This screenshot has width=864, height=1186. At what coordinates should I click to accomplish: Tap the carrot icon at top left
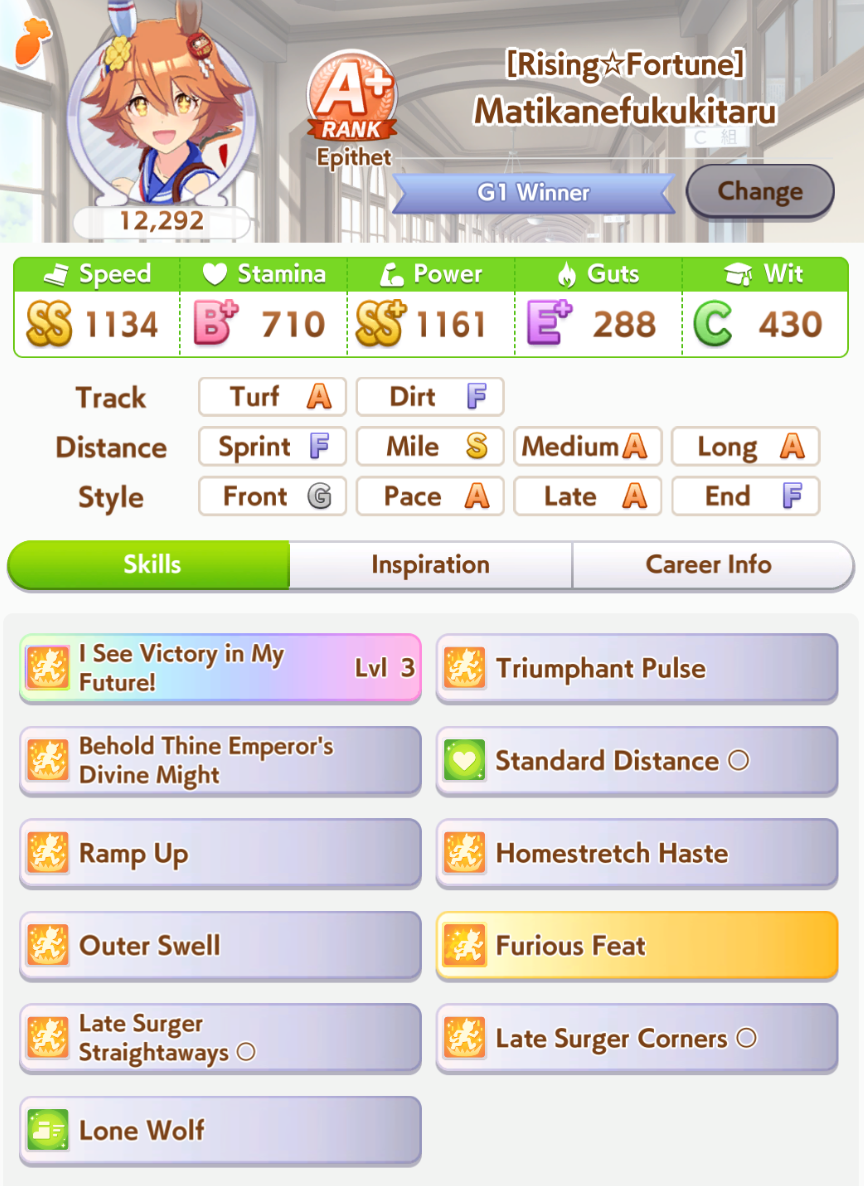pyautogui.click(x=33, y=41)
